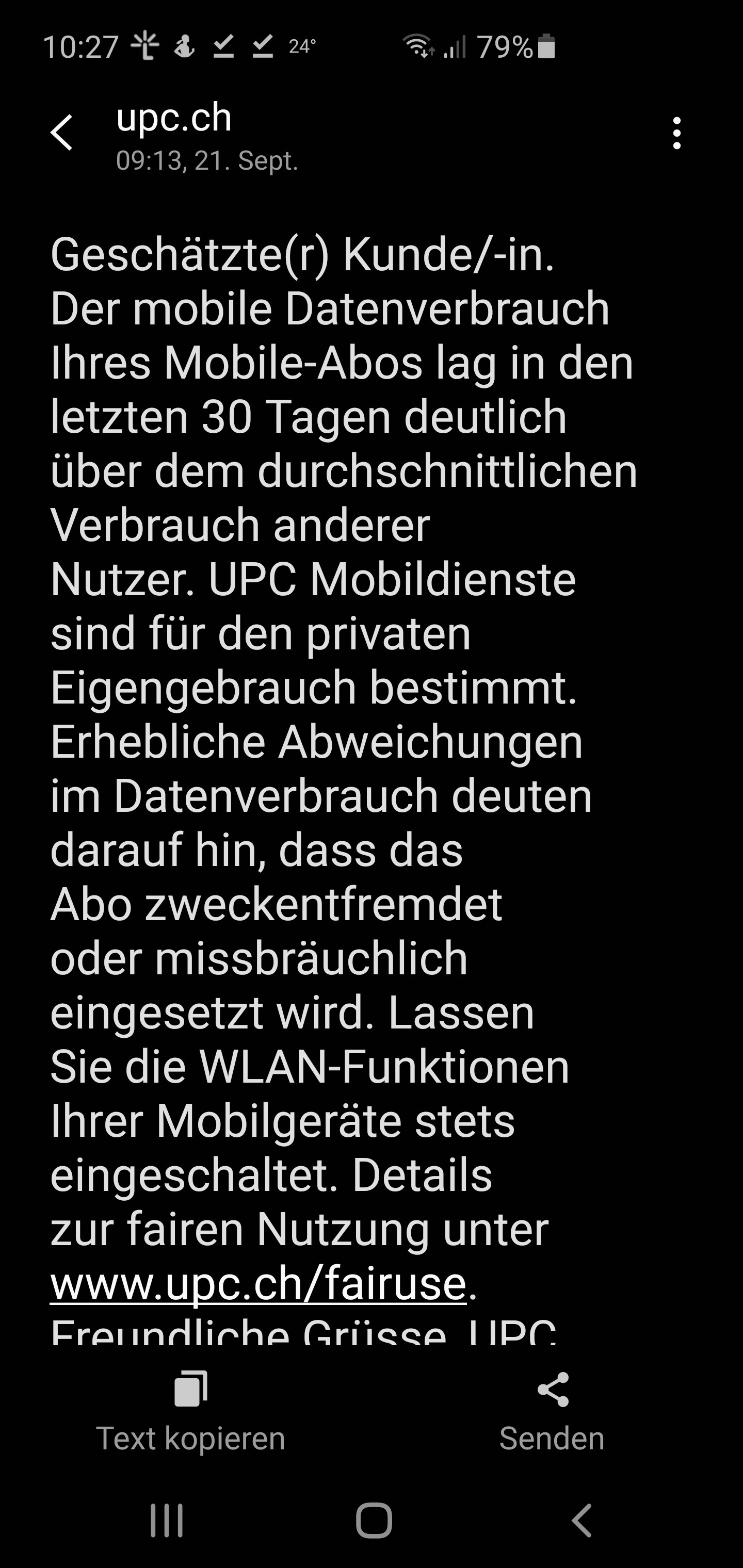Tap the system back button
Viewport: 743px width, 1568px height.
[582, 1520]
